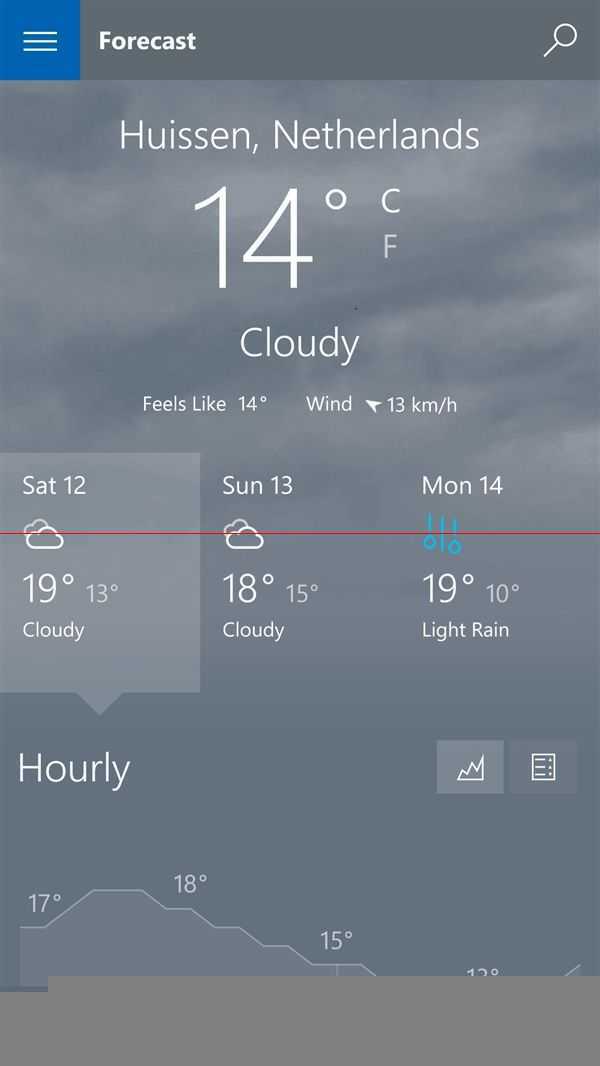The width and height of the screenshot is (600, 1066).
Task: Open the location search
Action: point(560,40)
